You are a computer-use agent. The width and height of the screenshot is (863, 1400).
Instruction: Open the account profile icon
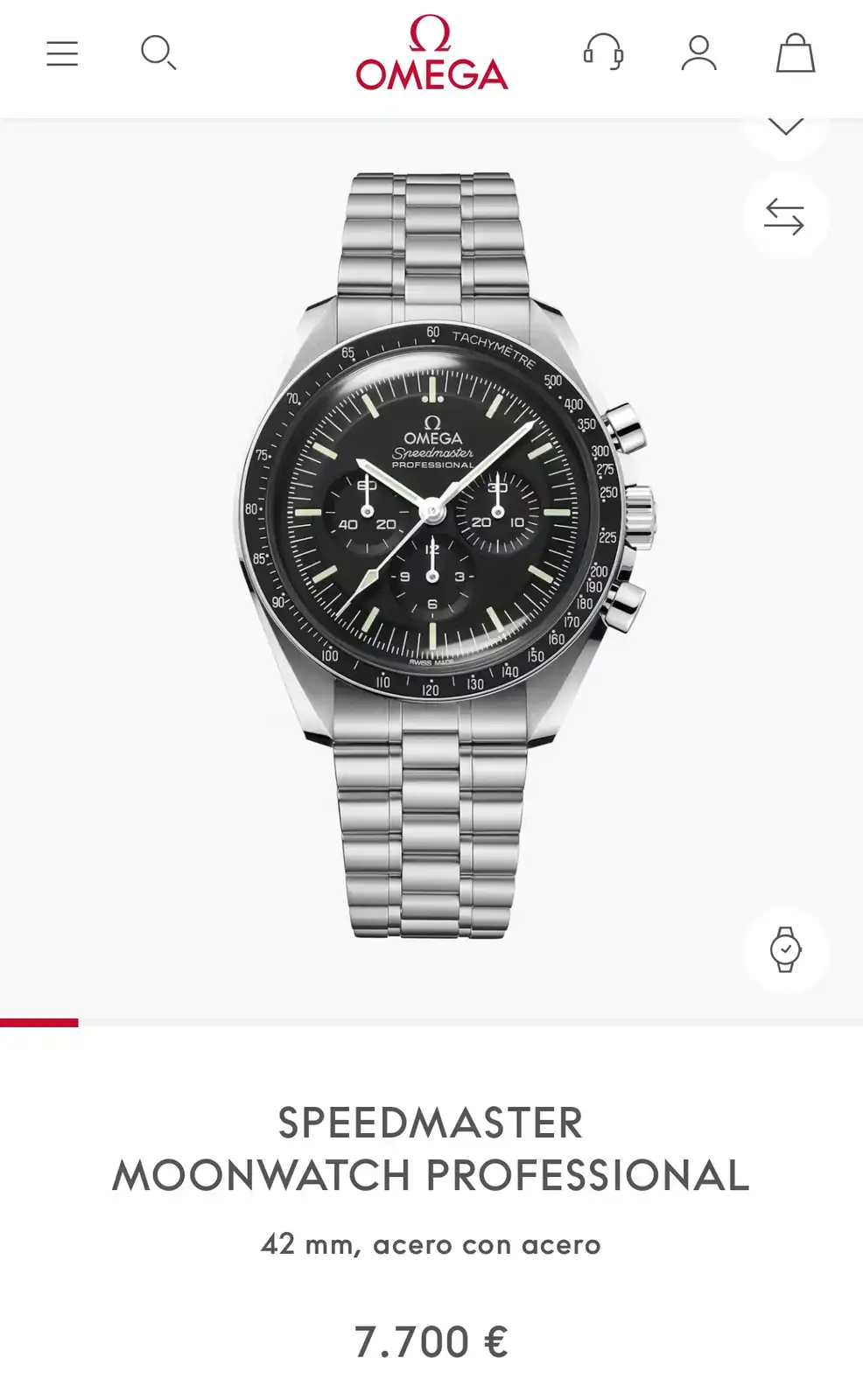tap(698, 53)
